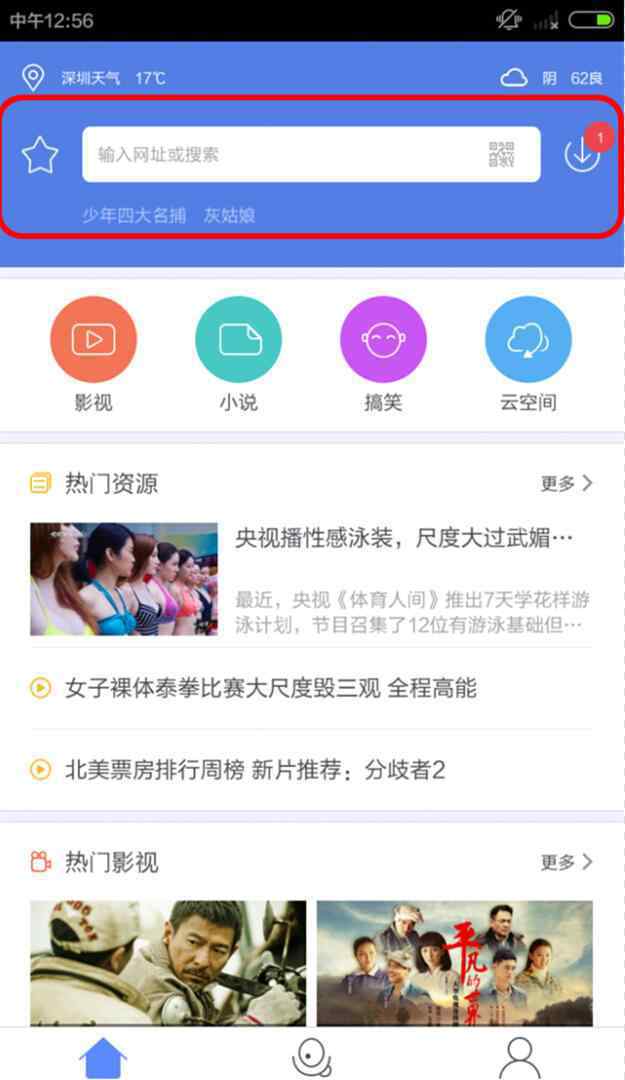Open 北美票房排行周榜 video item
Viewport: 625px width, 1080px height.
(311, 769)
